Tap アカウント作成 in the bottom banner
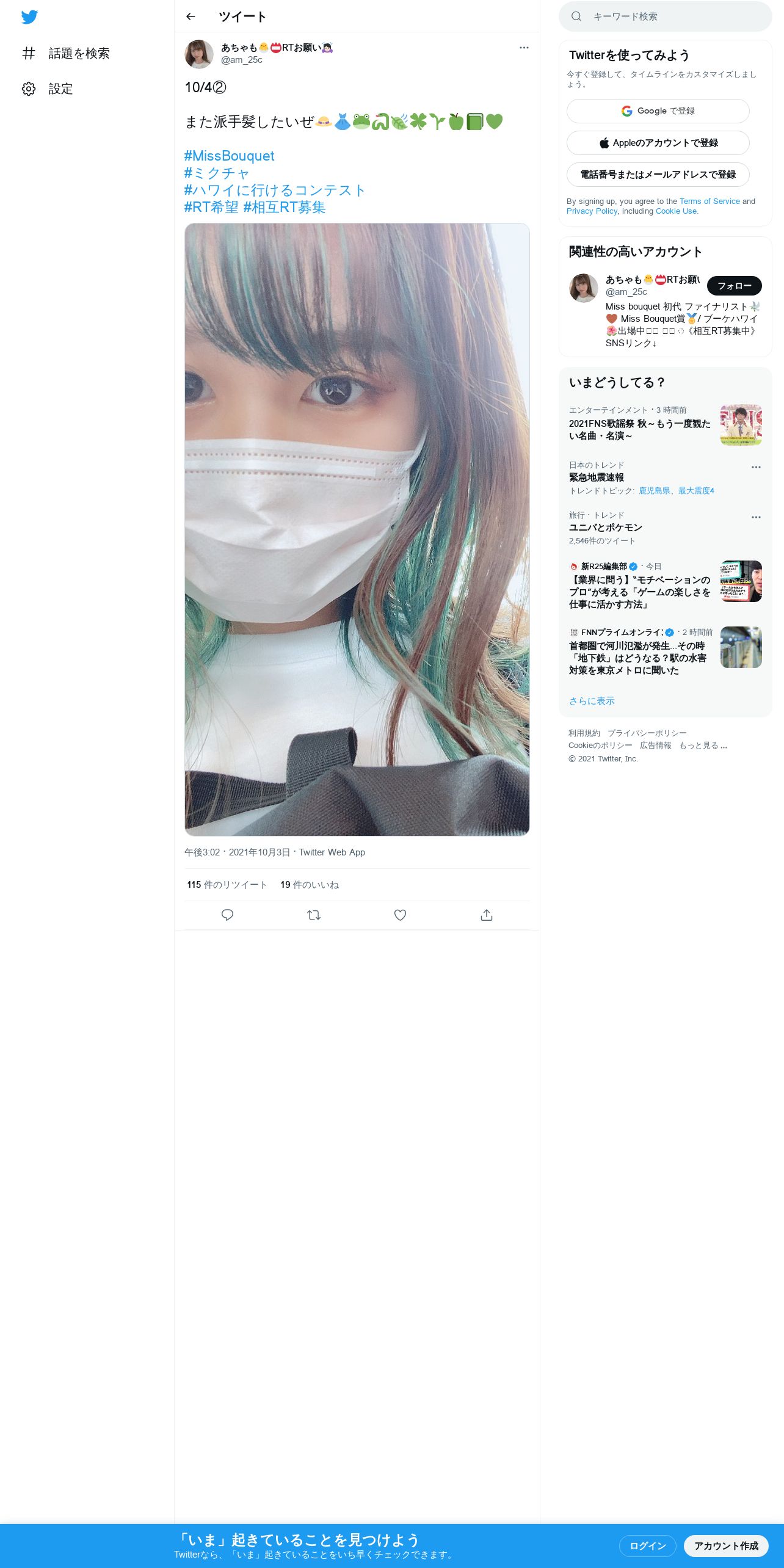 click(726, 1546)
